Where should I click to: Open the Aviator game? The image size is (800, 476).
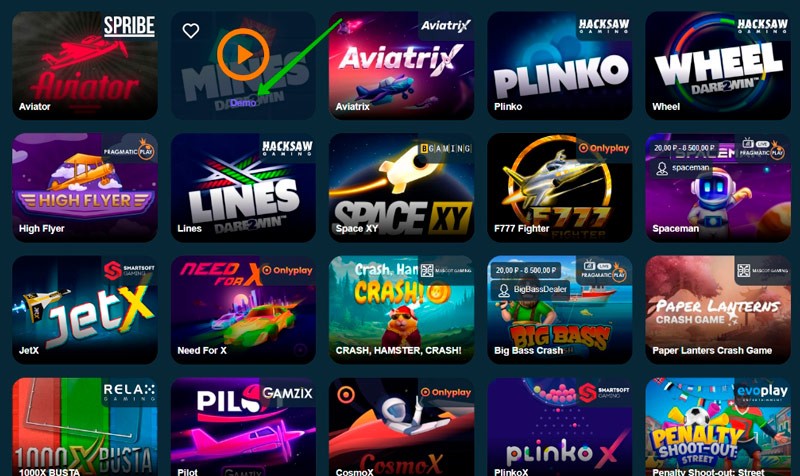pyautogui.click(x=84, y=65)
